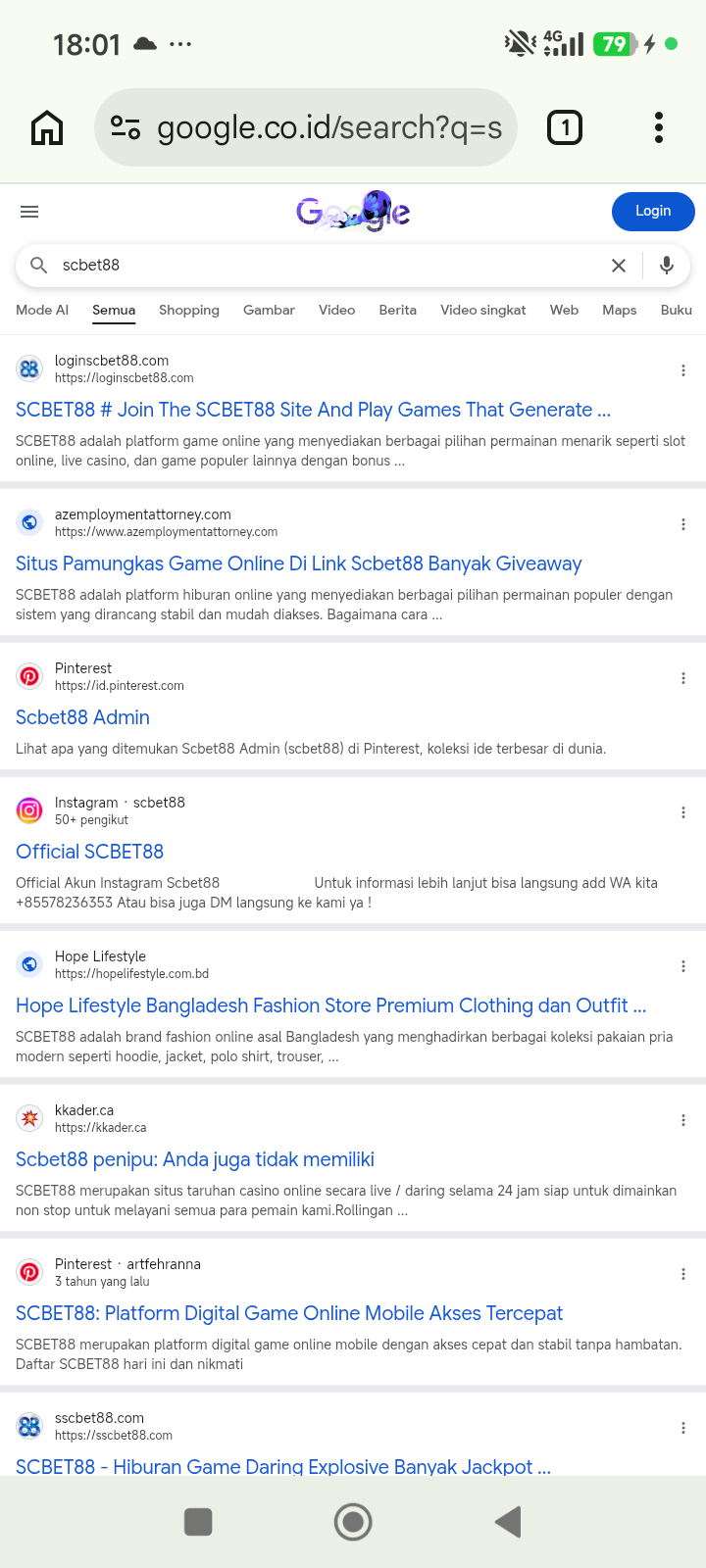This screenshot has width=706, height=1568.
Task: Start voice search with the microphone
Action: tap(667, 266)
